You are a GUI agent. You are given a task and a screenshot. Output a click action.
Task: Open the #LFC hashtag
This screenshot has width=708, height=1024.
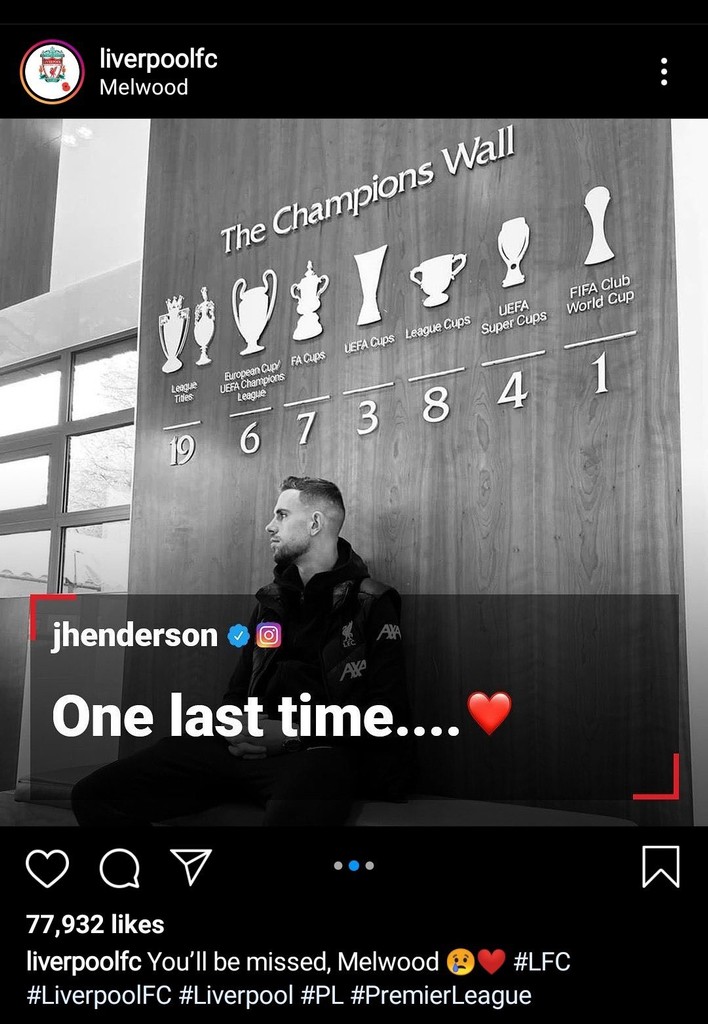541,962
